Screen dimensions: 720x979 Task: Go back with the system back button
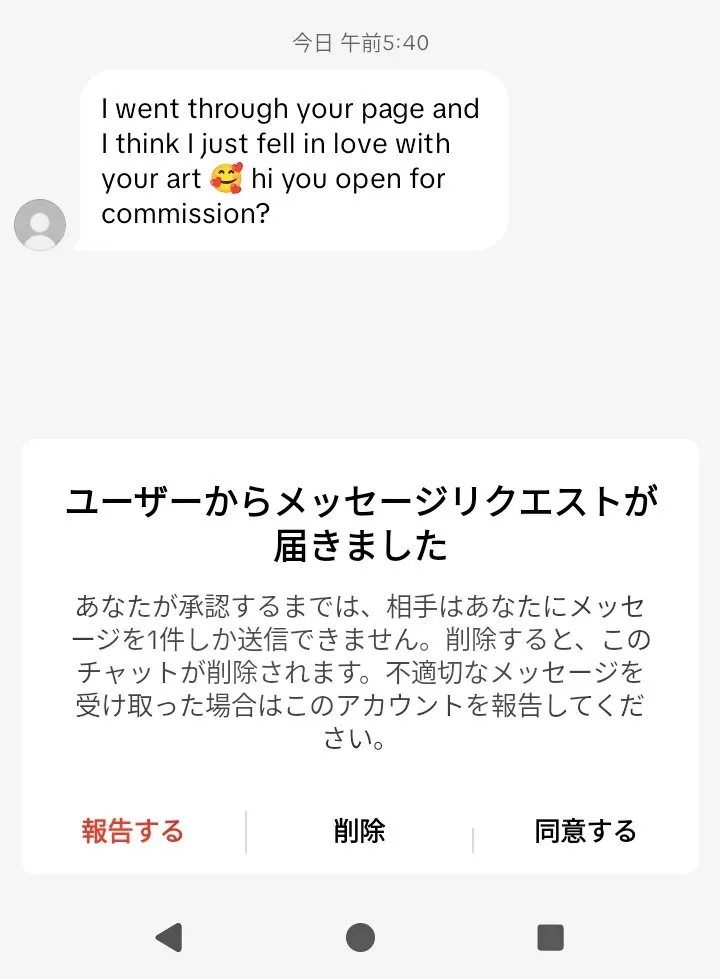(x=169, y=937)
